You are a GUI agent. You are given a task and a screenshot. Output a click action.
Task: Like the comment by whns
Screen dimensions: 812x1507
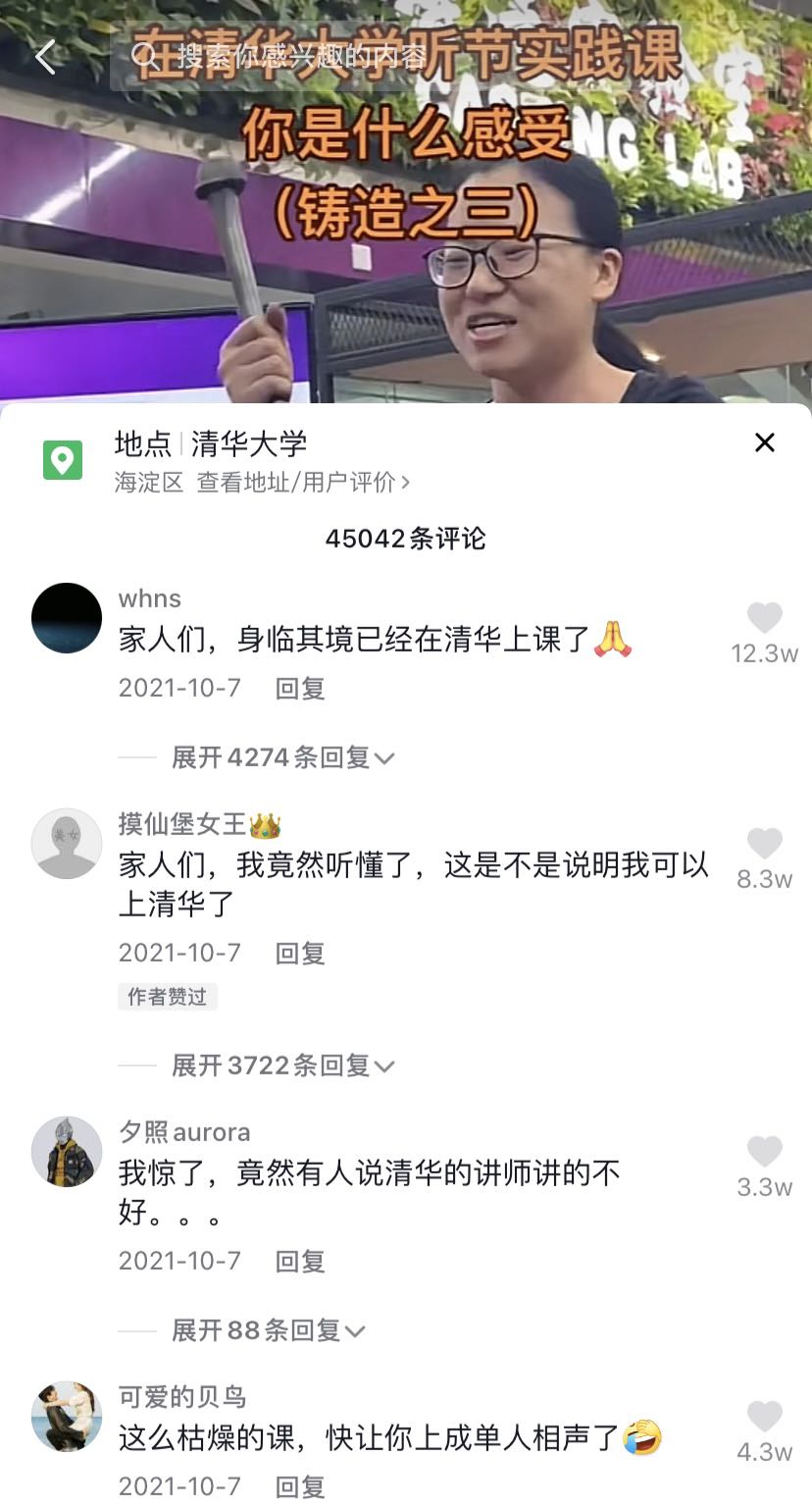pyautogui.click(x=764, y=619)
